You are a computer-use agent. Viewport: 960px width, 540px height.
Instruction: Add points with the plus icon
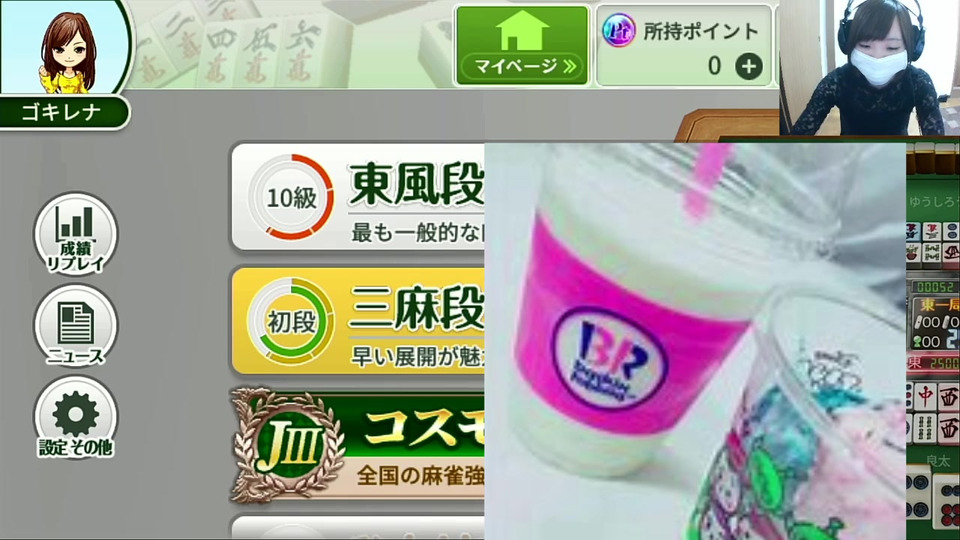click(x=748, y=67)
